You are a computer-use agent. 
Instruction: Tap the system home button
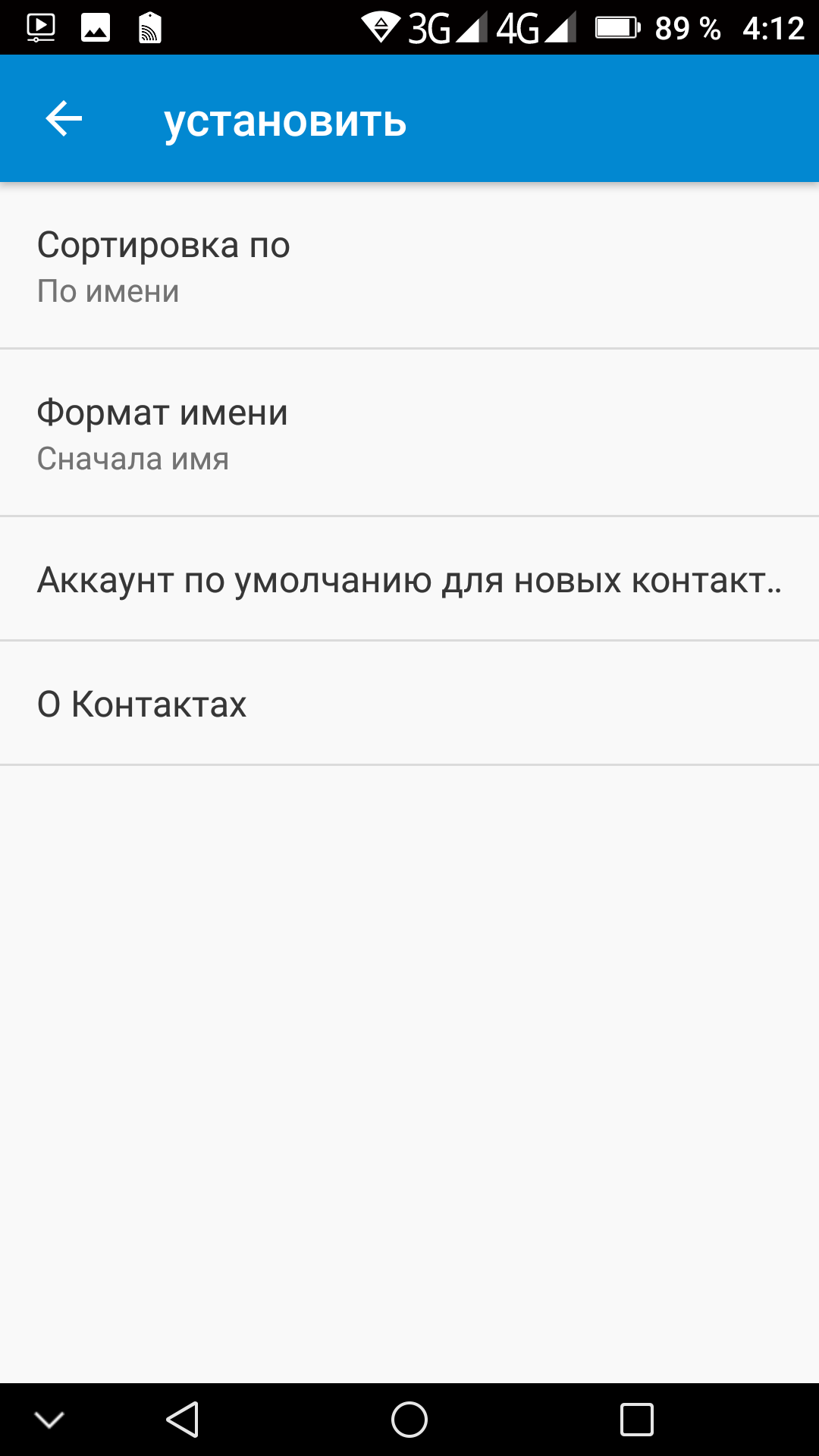click(x=409, y=1420)
